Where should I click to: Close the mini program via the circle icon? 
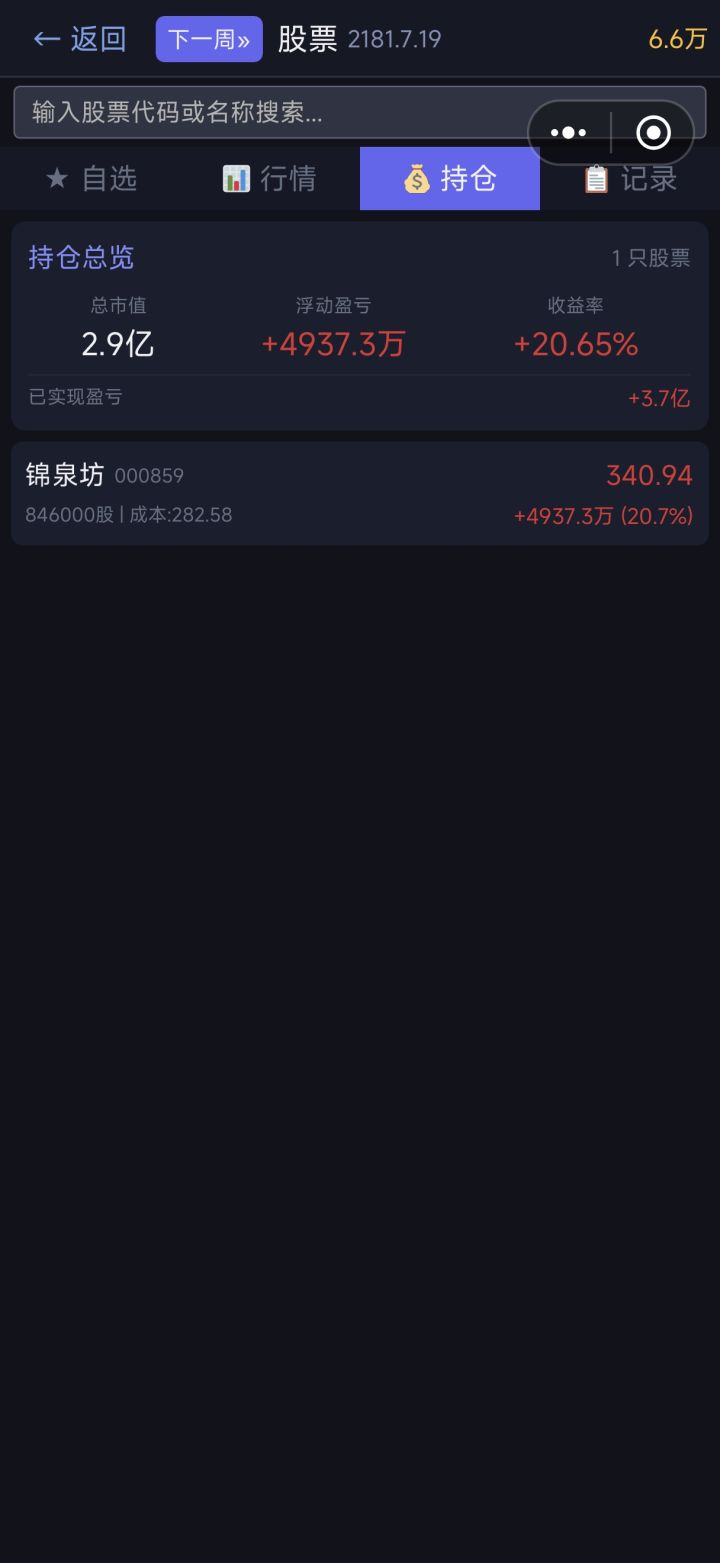(x=653, y=132)
